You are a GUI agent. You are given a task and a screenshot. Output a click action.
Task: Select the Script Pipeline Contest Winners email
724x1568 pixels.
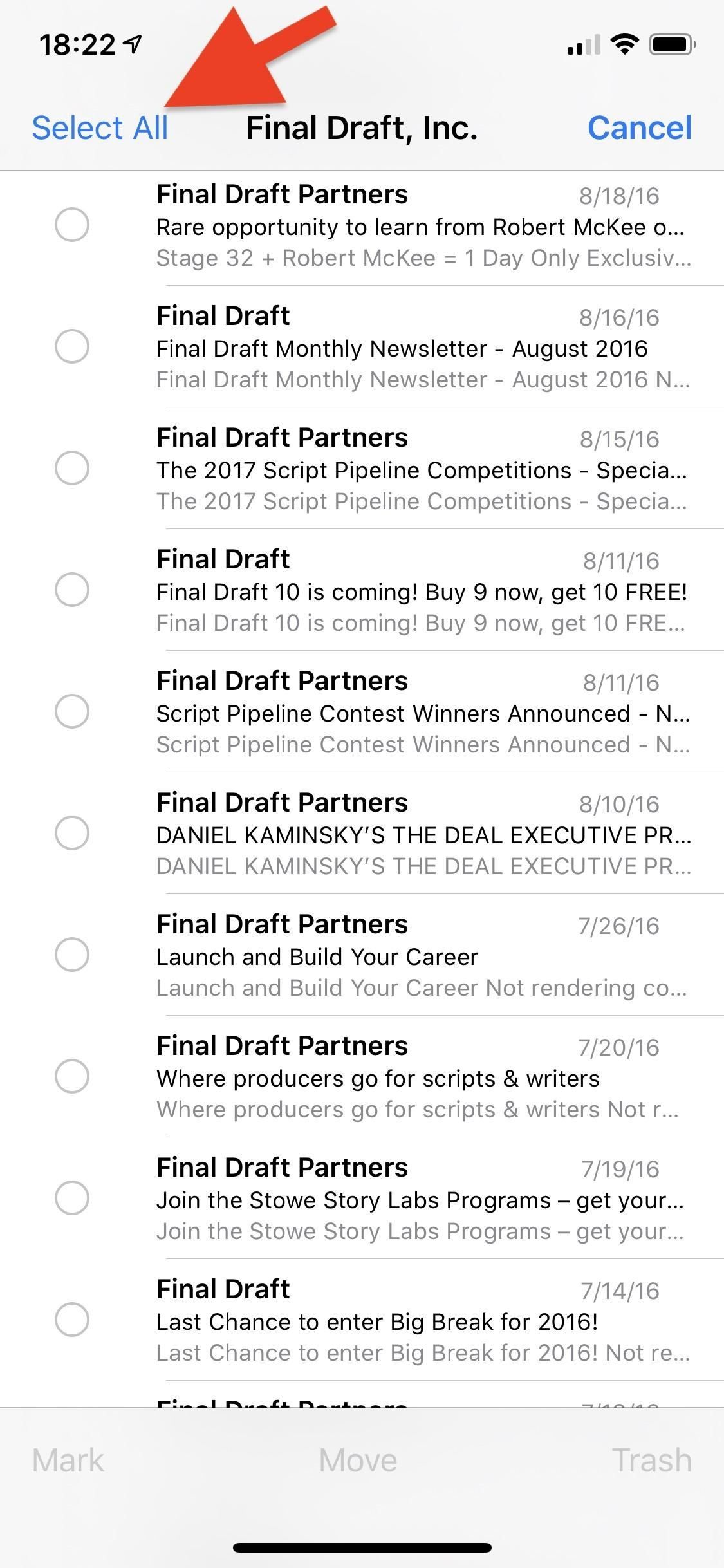[x=71, y=711]
